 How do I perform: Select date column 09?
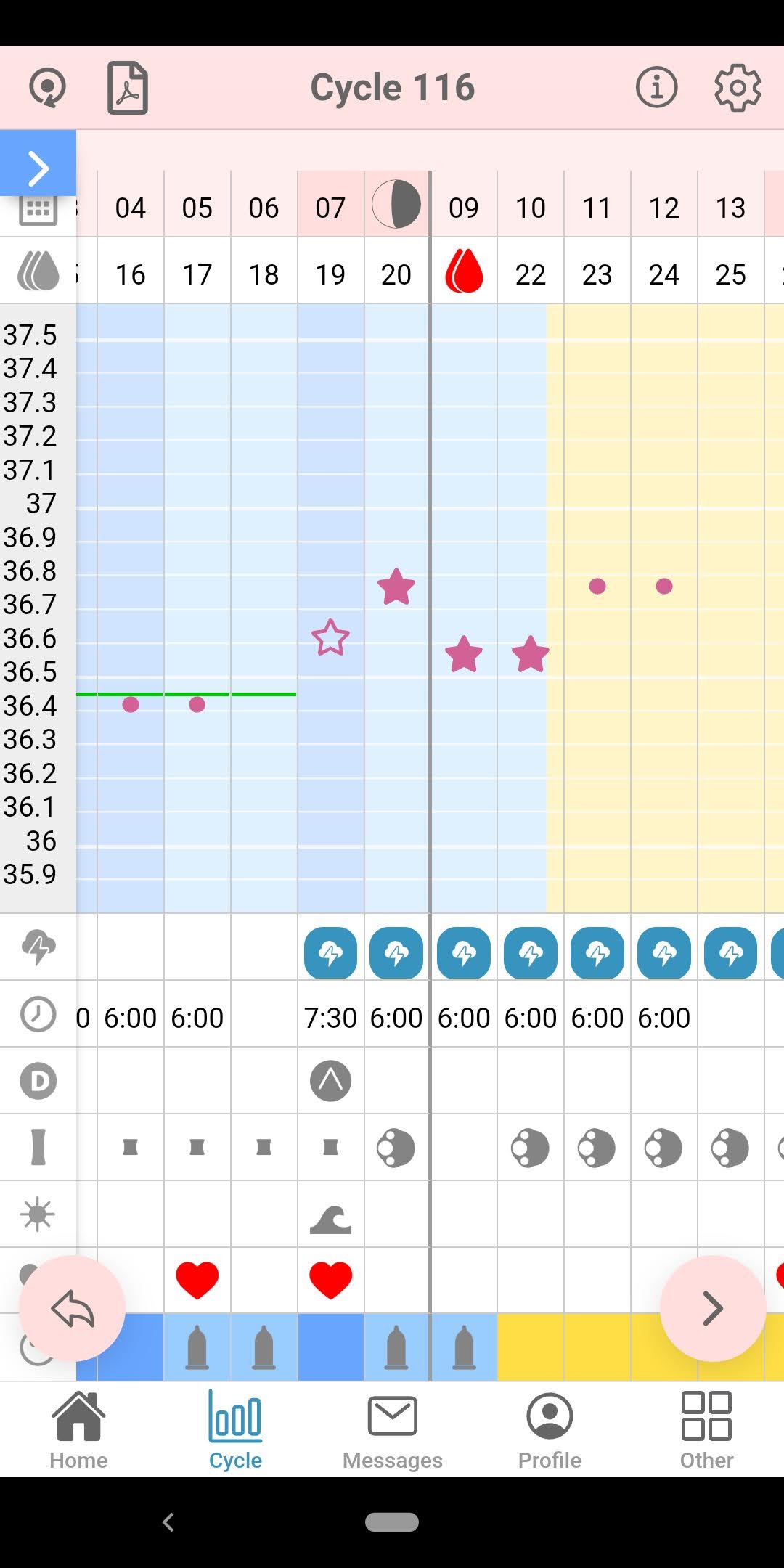click(464, 208)
